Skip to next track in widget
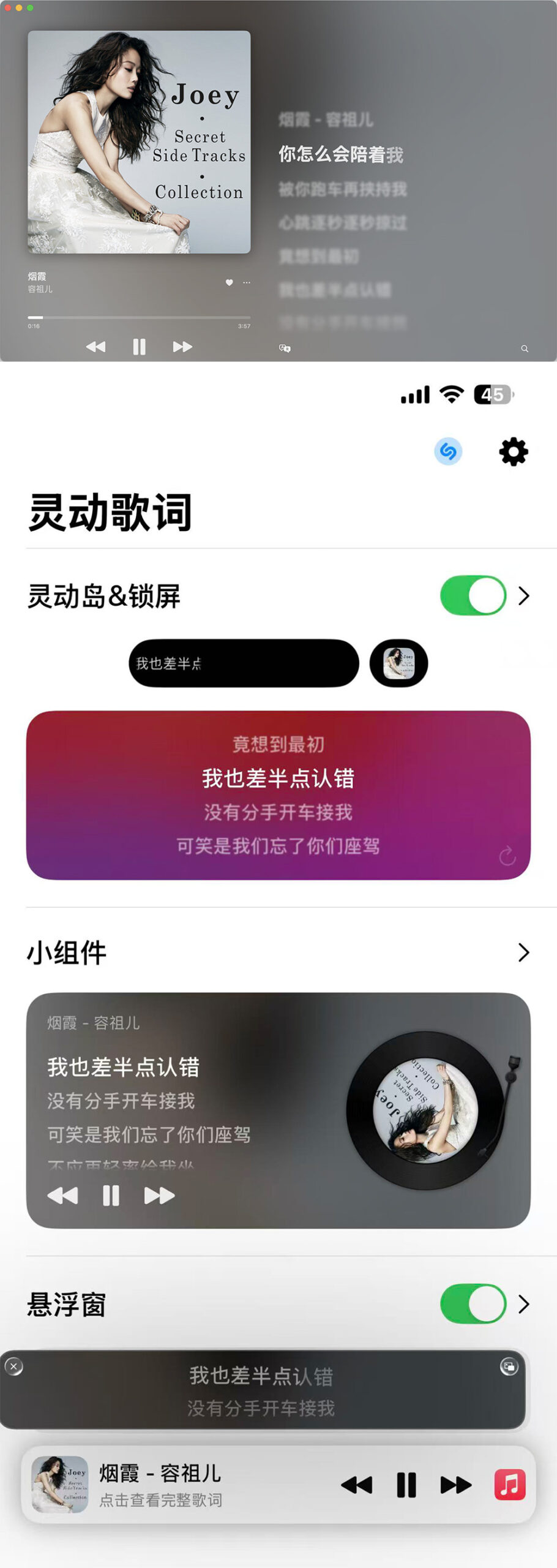557x1568 pixels. (x=159, y=1195)
